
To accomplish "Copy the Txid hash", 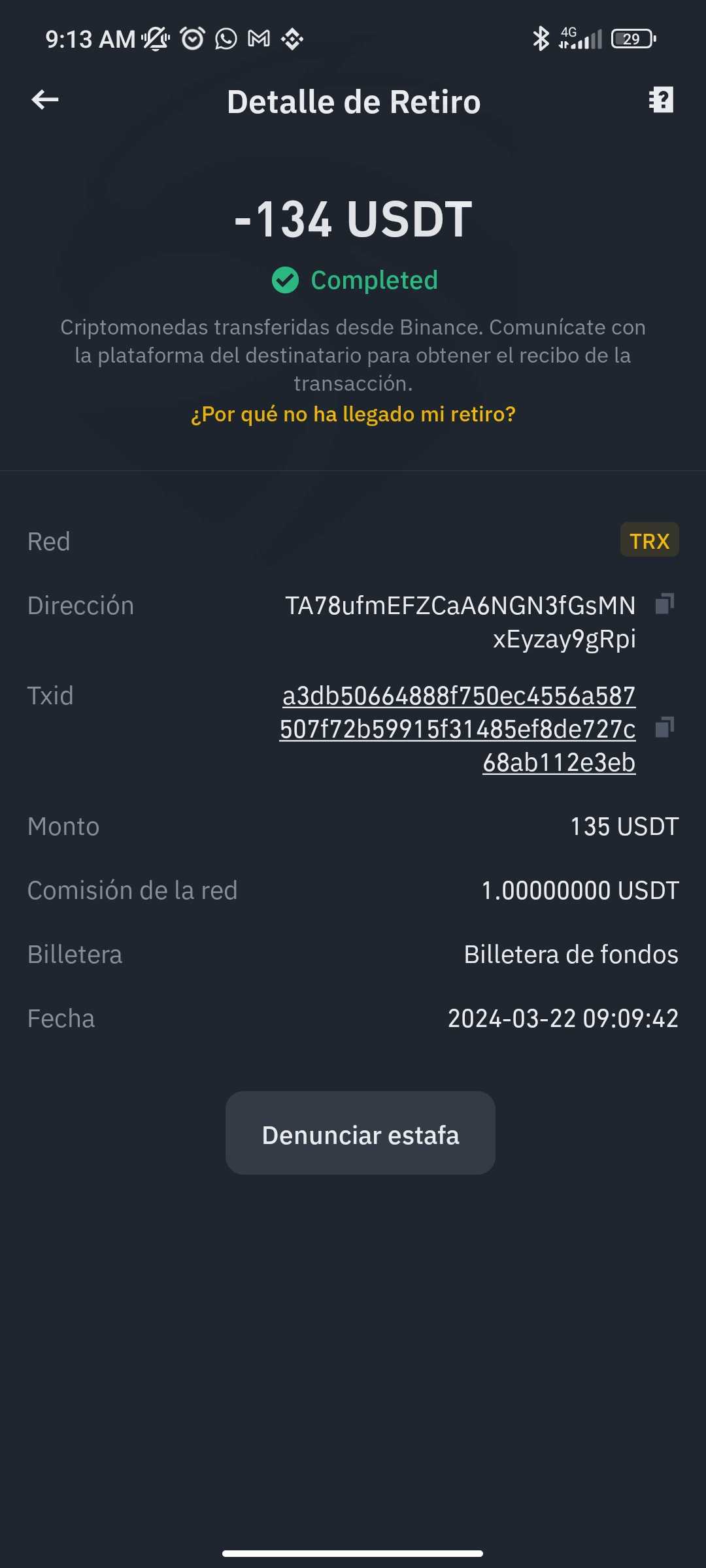I will coord(665,727).
